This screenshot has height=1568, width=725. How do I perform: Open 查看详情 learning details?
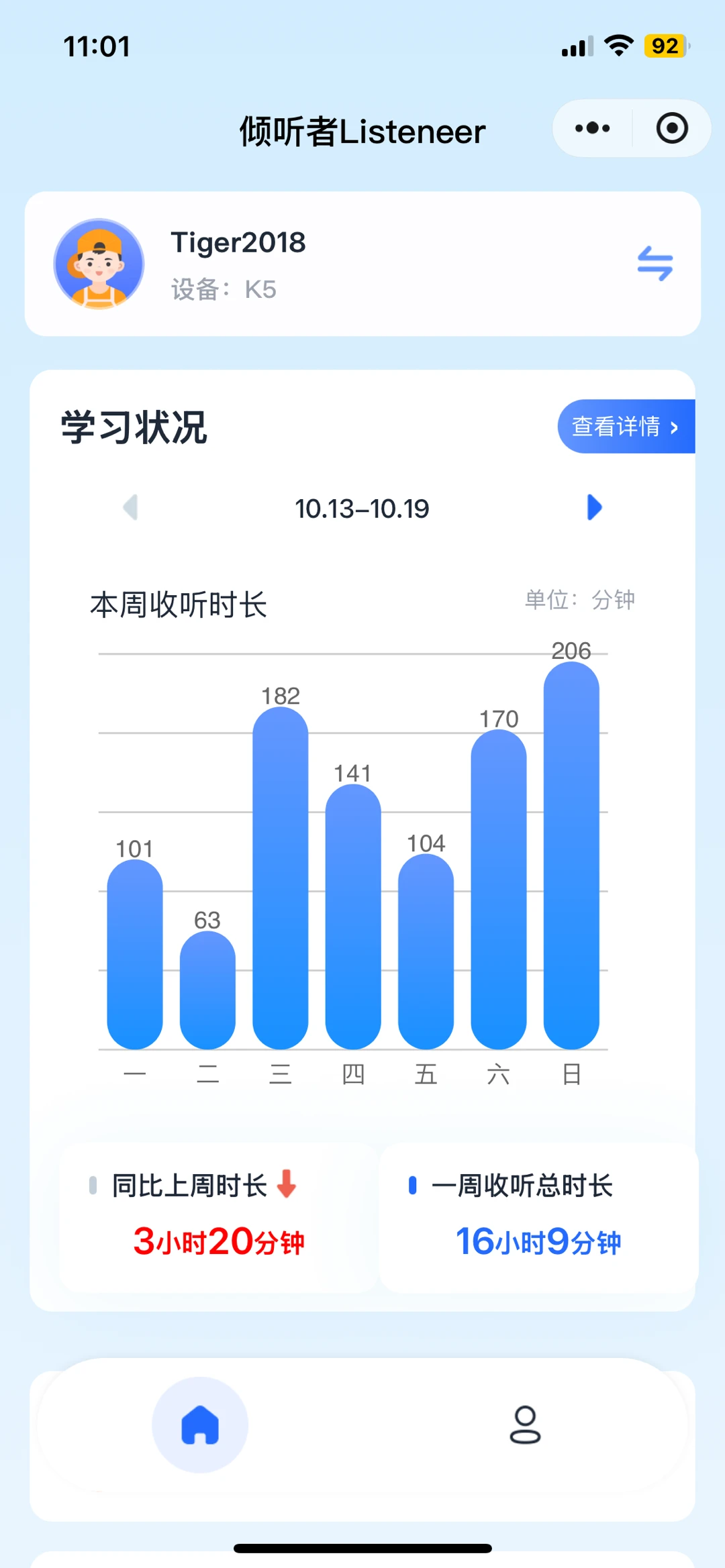click(x=626, y=426)
